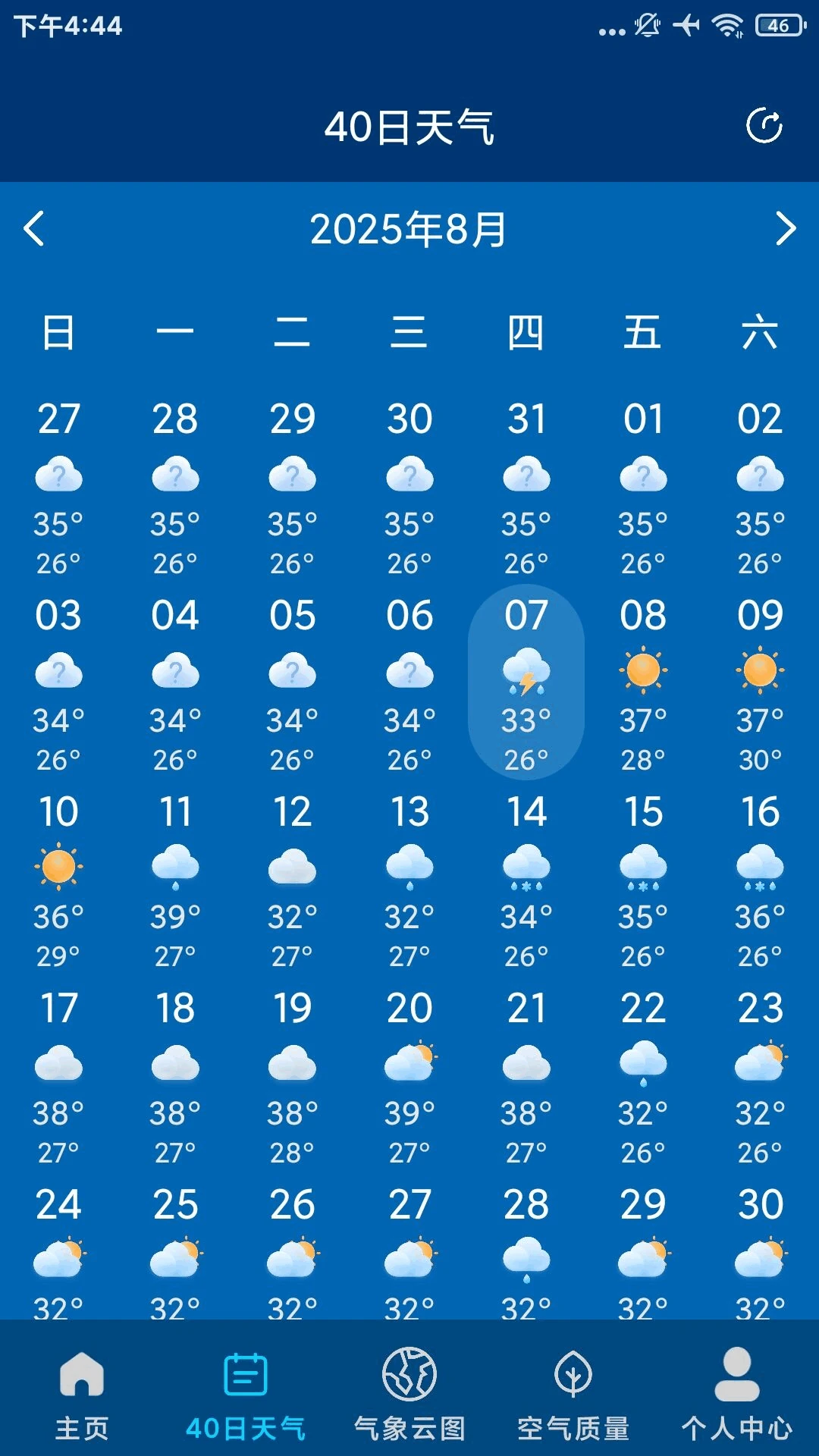The height and width of the screenshot is (1456, 819).
Task: Tap the partly cloudy icon on August 20
Action: (x=409, y=1062)
